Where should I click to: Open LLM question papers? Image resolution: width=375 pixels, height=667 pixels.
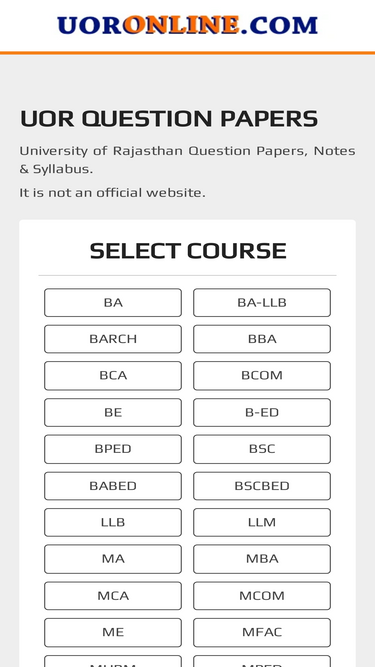[x=262, y=522]
